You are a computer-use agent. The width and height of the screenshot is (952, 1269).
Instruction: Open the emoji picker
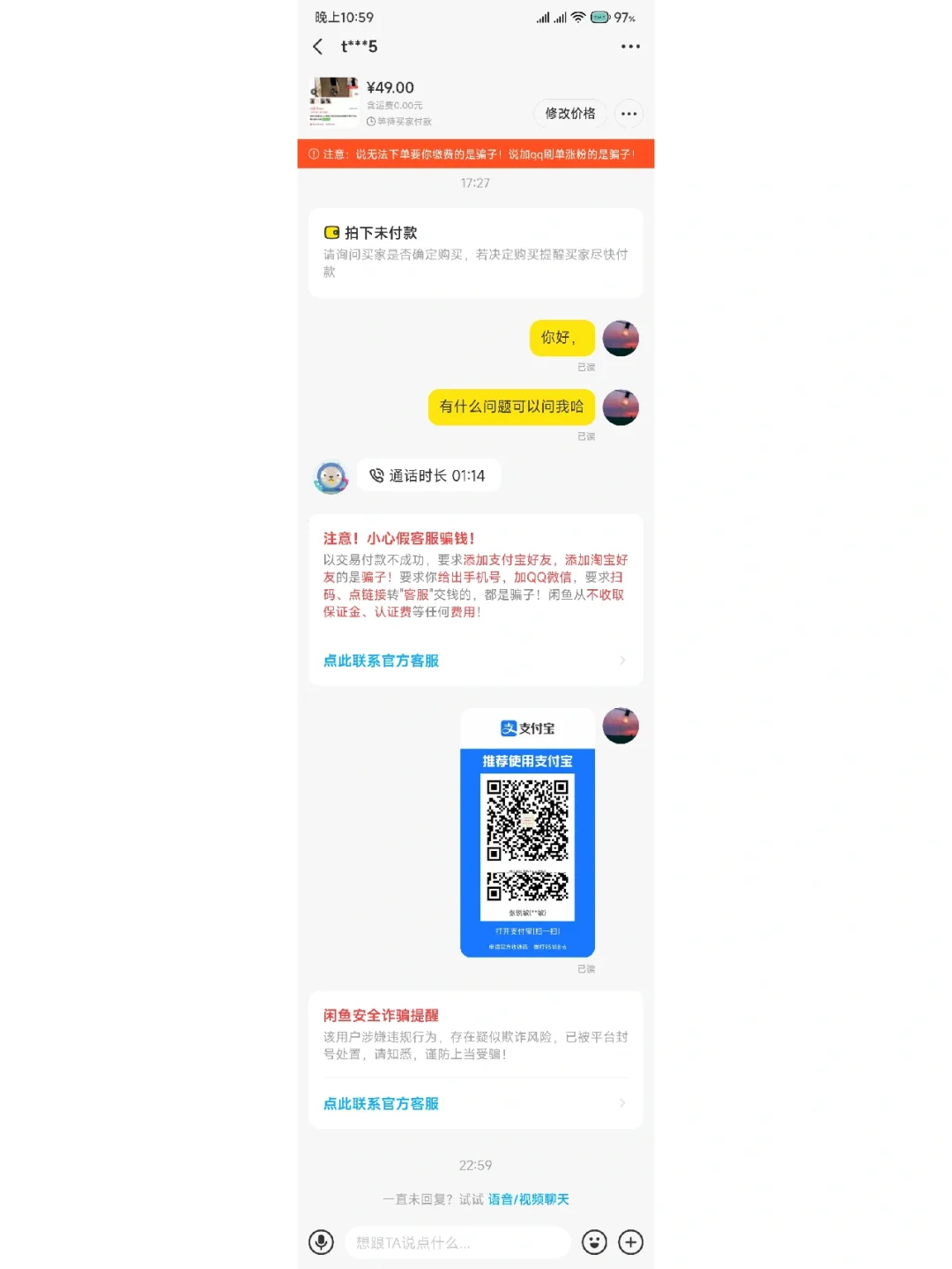(594, 1242)
